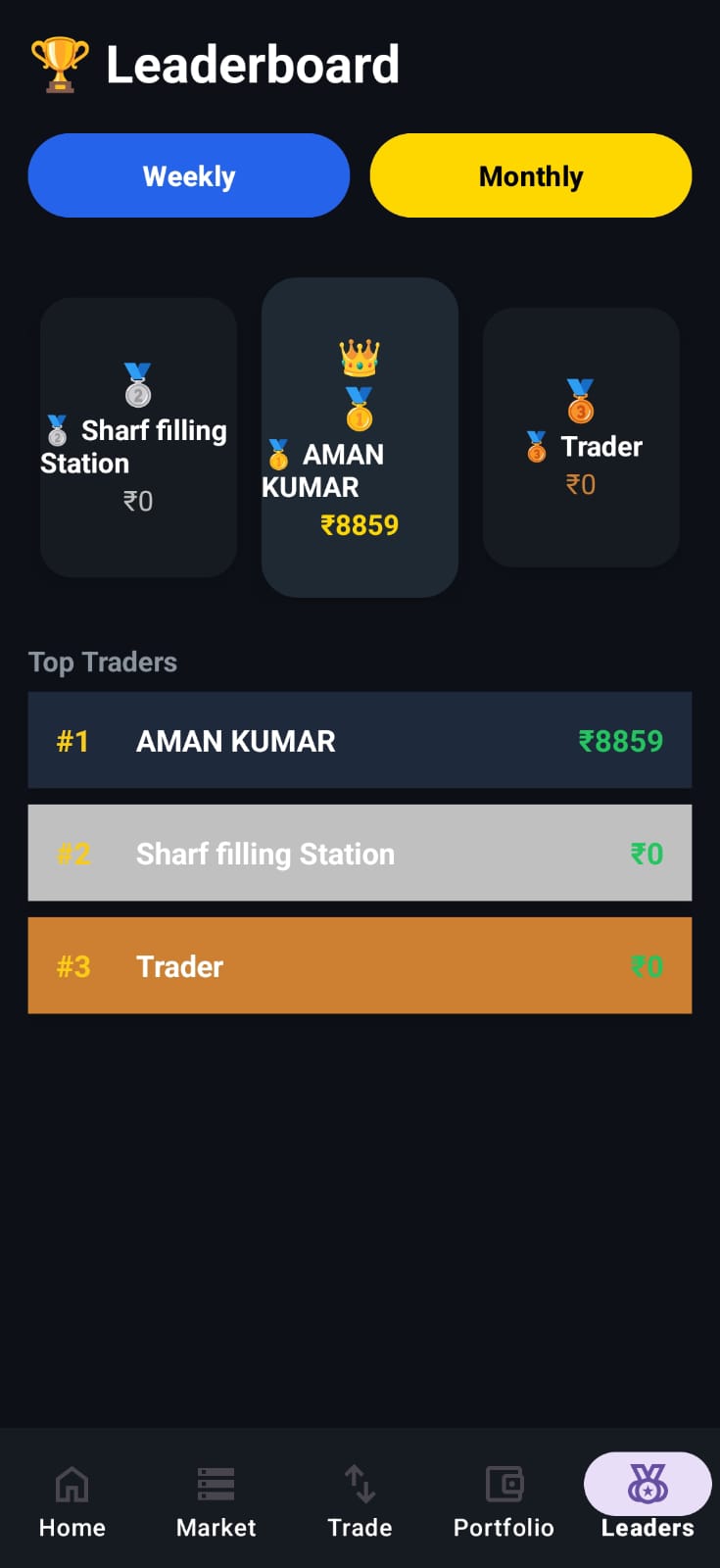Select the Monthly leaderboard
Image resolution: width=720 pixels, height=1568 pixels.
pyautogui.click(x=530, y=175)
